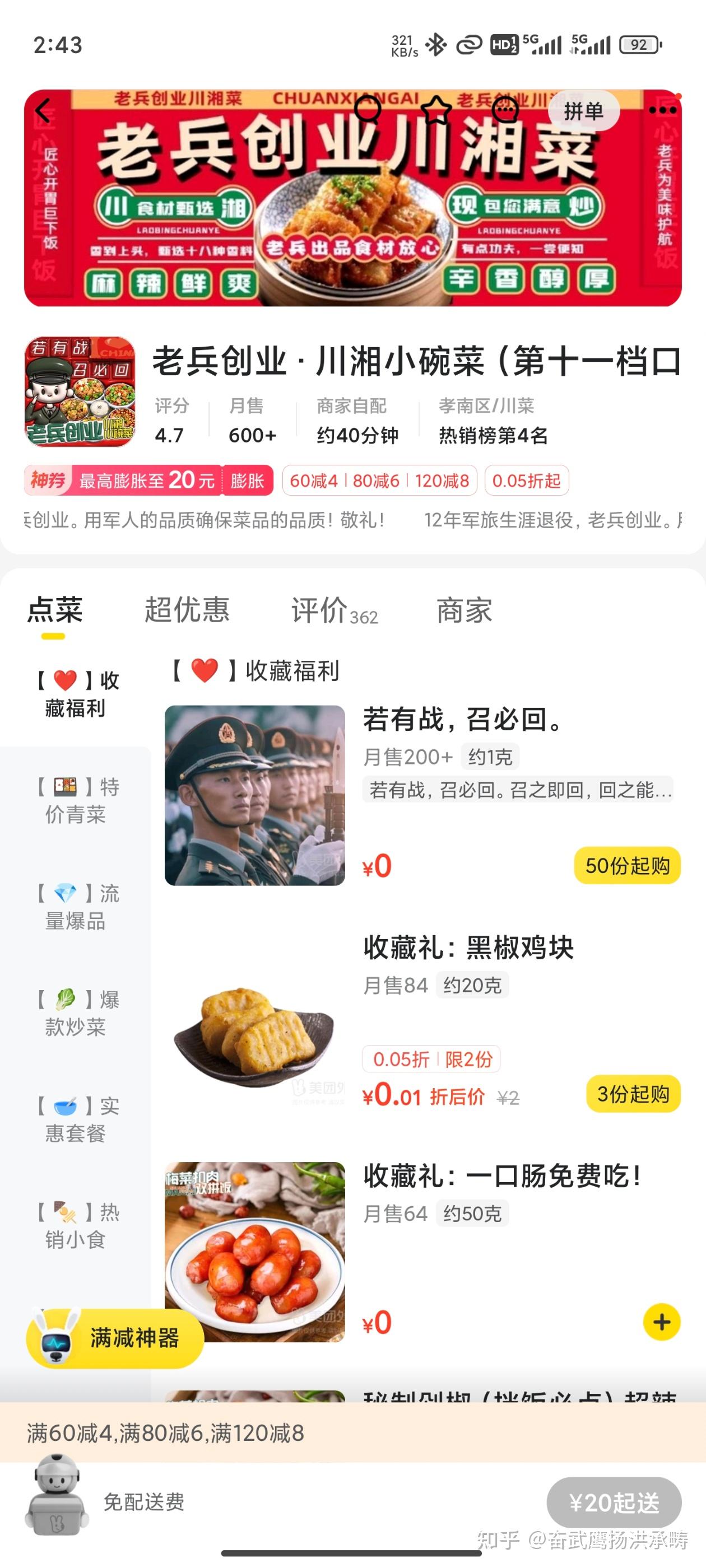This screenshot has height=1568, width=706.
Task: Select the 流量爆品 category
Action: pos(76,907)
